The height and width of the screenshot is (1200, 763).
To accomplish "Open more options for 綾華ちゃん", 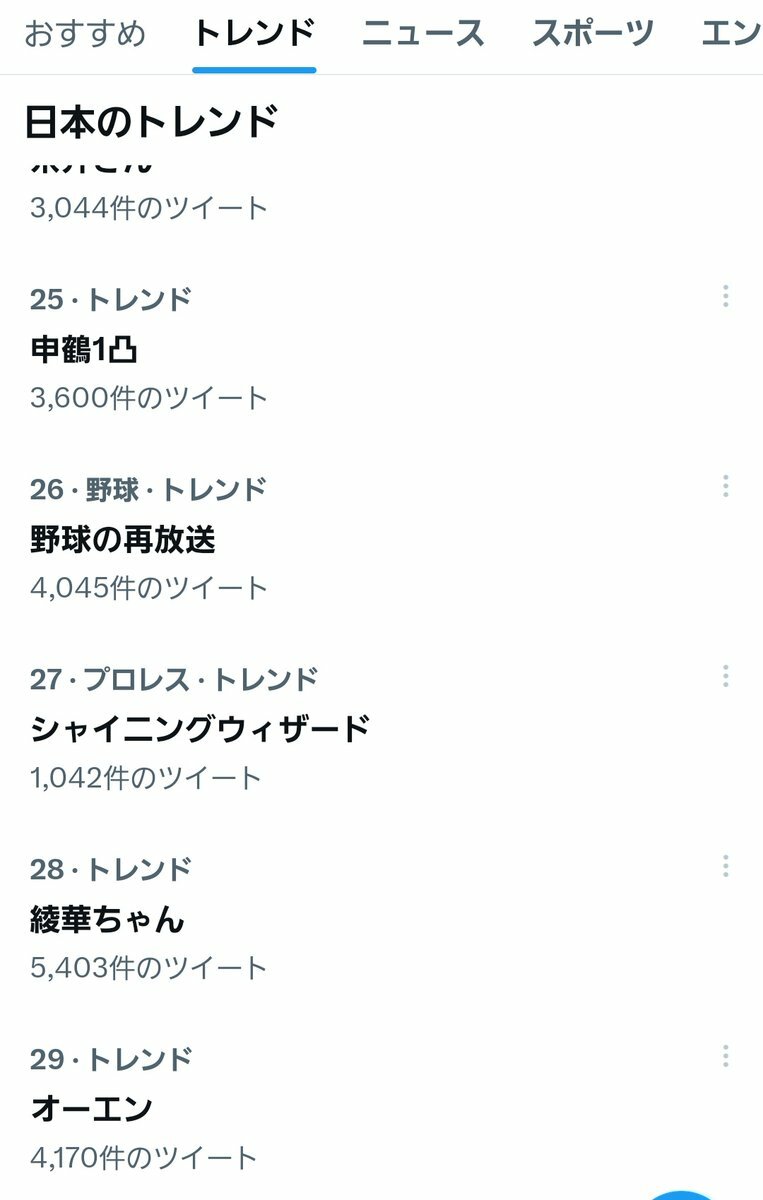I will (x=725, y=866).
